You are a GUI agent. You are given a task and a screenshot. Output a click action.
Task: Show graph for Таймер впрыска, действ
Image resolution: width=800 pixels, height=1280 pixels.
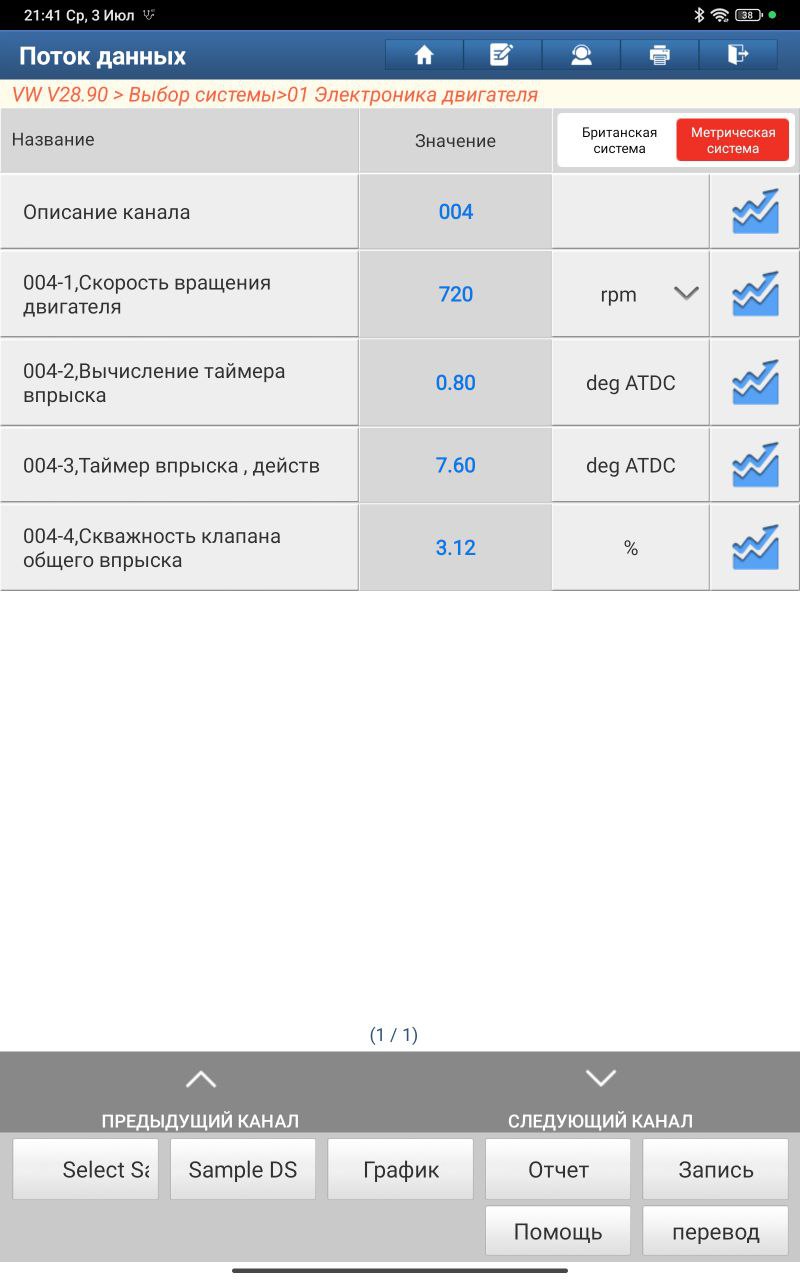click(755, 465)
